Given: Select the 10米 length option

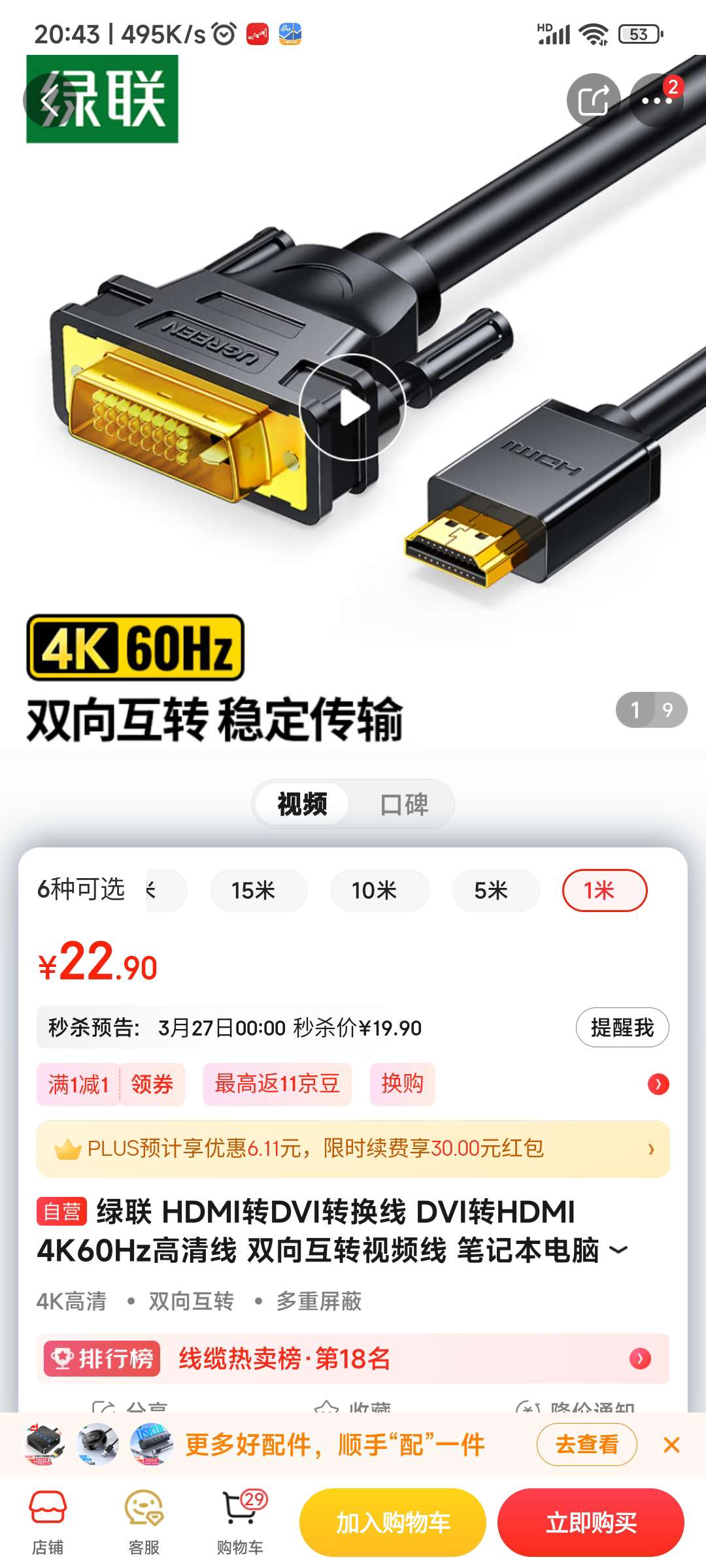Looking at the screenshot, I should [375, 890].
